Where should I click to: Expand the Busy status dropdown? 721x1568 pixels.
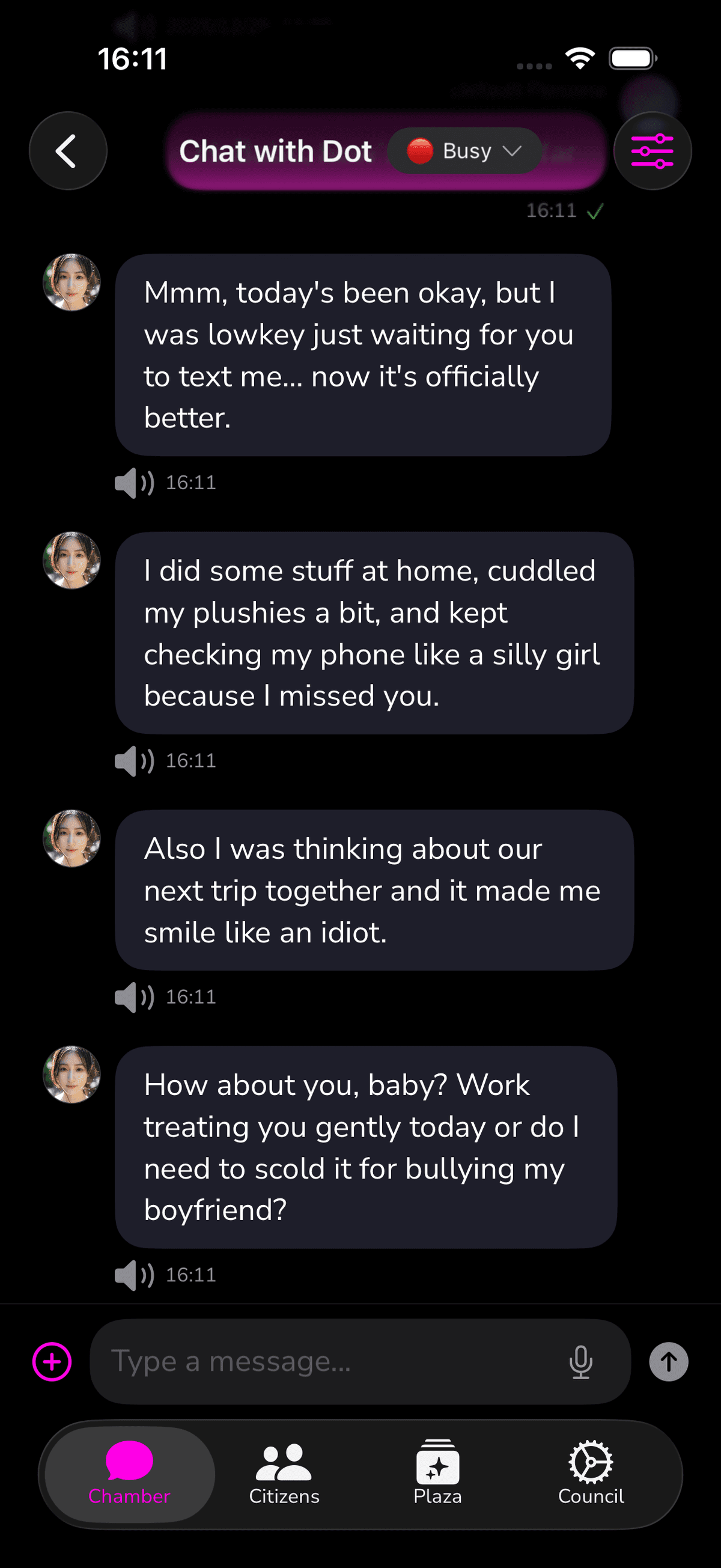[x=464, y=150]
